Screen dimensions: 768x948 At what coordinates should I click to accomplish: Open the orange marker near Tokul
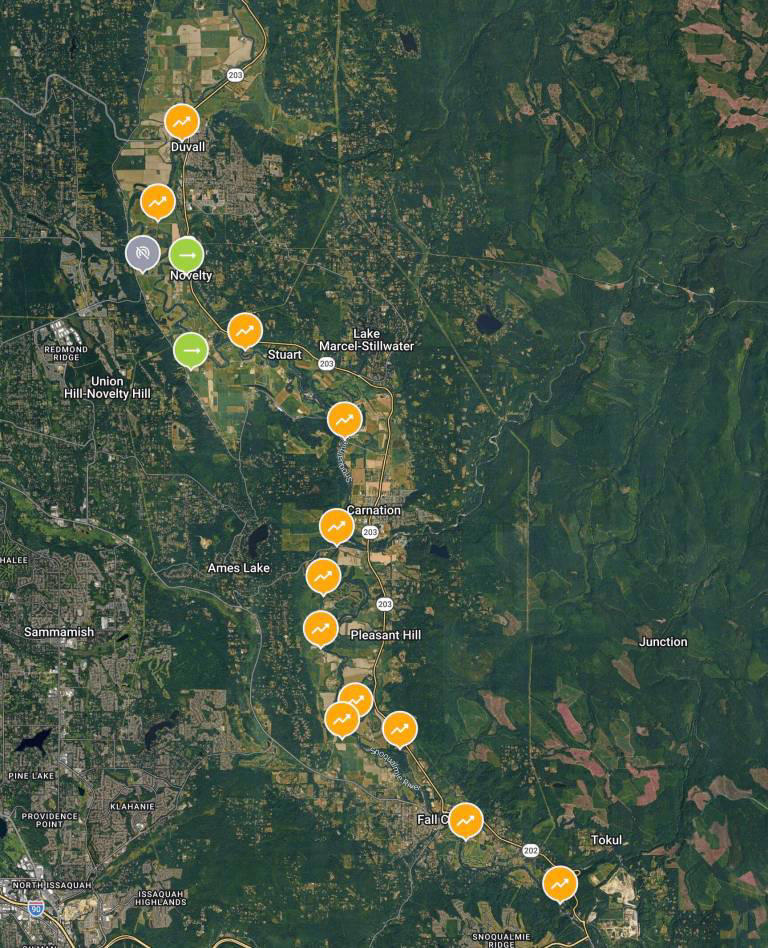point(560,883)
